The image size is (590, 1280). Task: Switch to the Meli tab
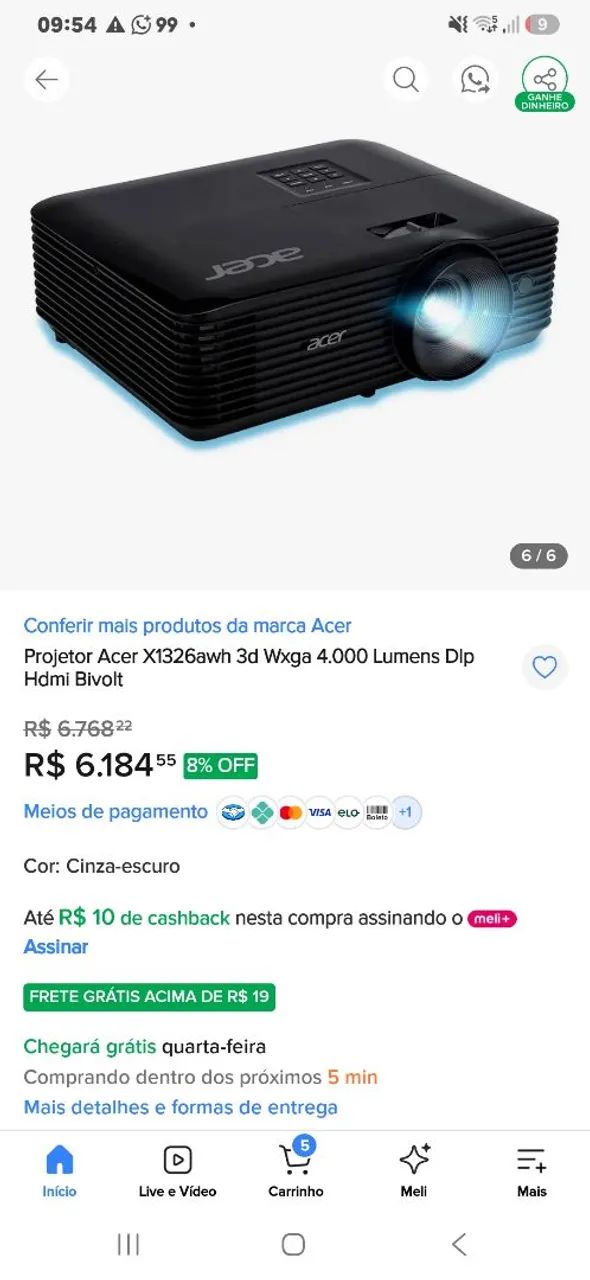pyautogui.click(x=414, y=1171)
